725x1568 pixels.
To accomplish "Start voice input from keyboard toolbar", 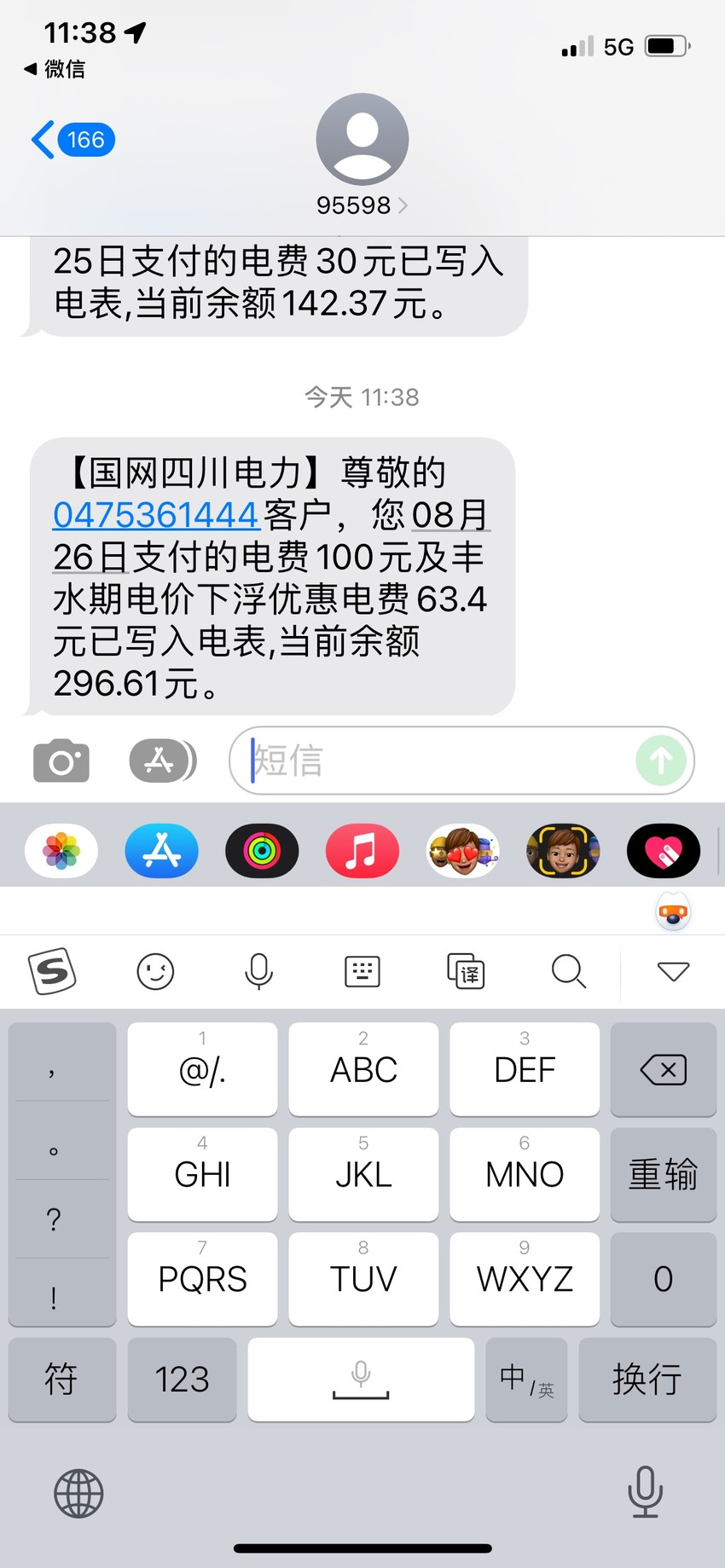I will pyautogui.click(x=258, y=971).
